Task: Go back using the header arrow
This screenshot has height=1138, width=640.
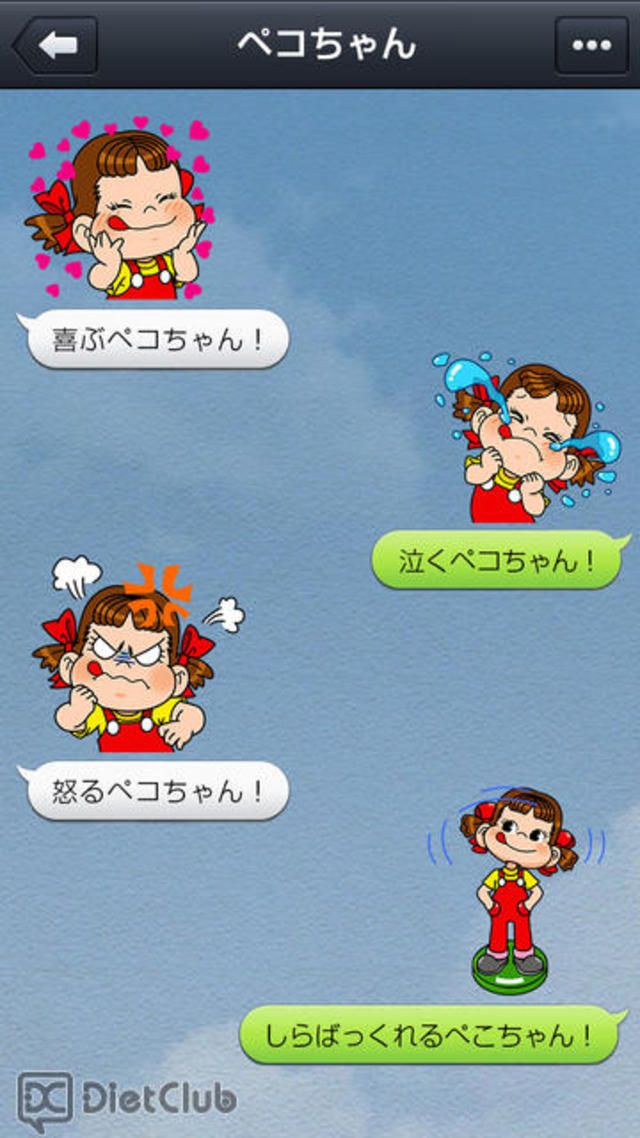Action: click(55, 45)
